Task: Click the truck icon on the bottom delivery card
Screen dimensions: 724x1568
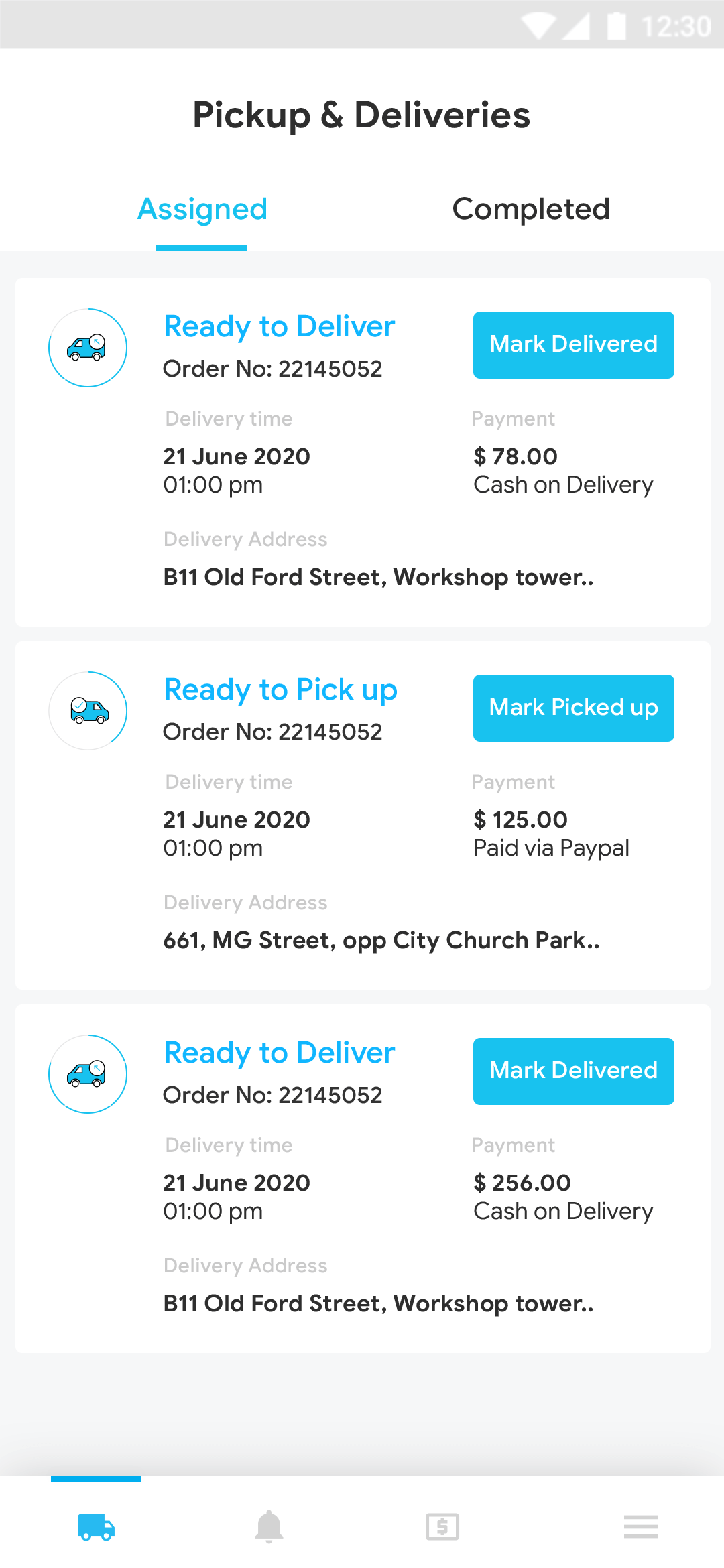Action: click(87, 1073)
